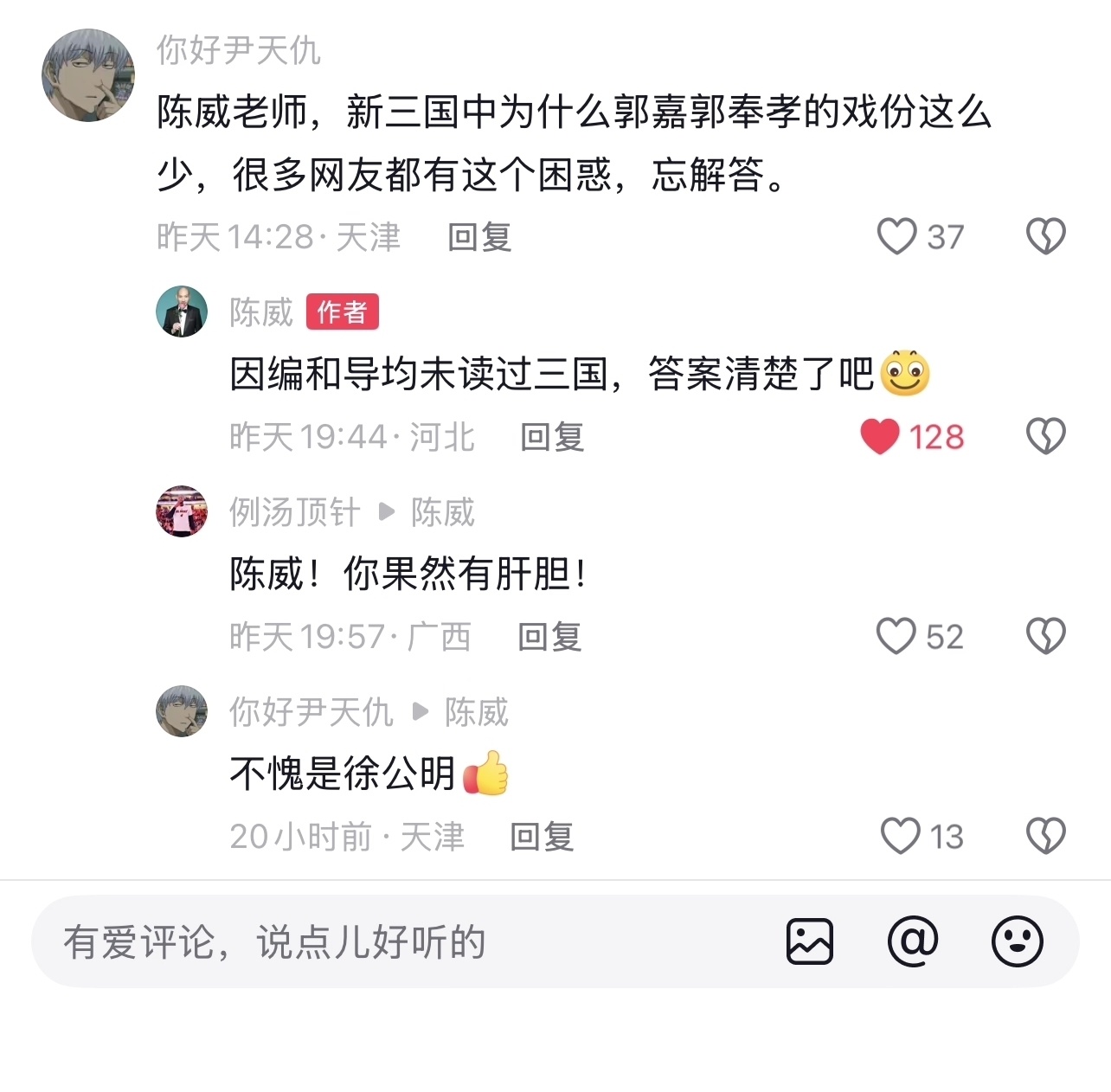Dislike the comment posted at 昨天 14:28
The width and height of the screenshot is (1111, 1092).
(1045, 236)
